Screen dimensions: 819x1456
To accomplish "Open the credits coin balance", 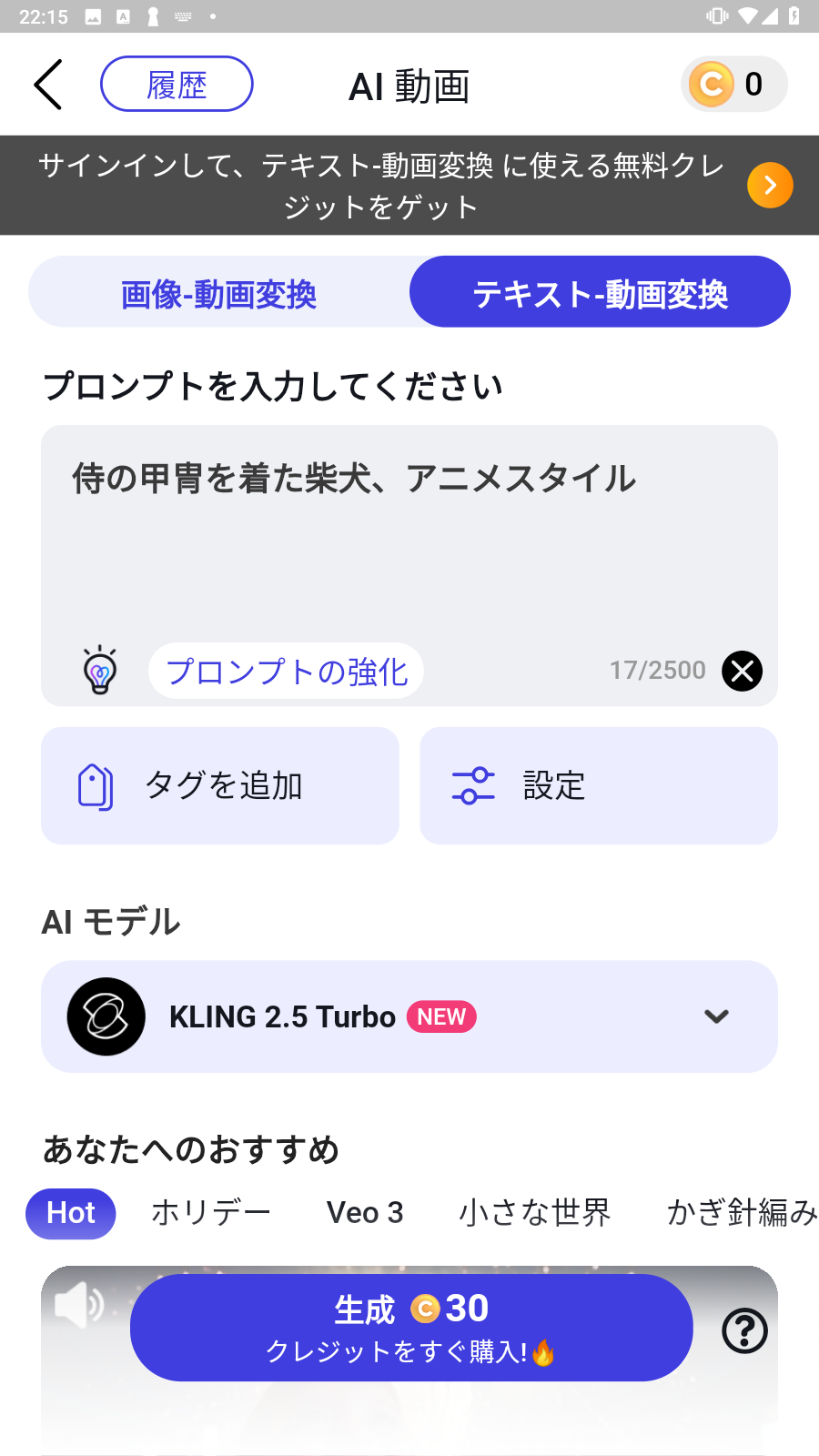I will tap(733, 85).
